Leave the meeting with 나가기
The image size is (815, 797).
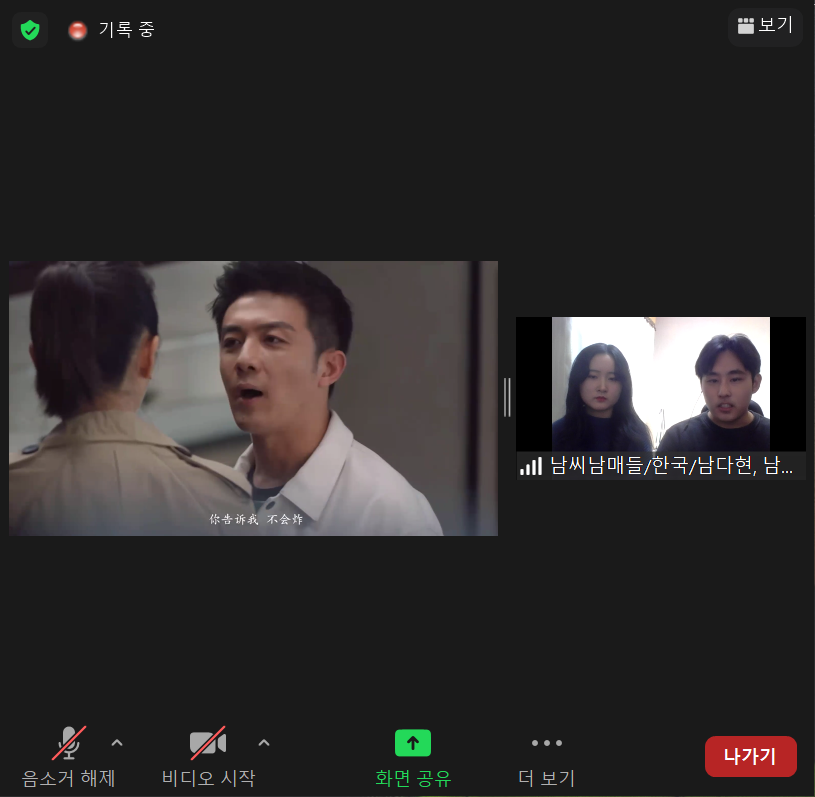pyautogui.click(x=750, y=756)
